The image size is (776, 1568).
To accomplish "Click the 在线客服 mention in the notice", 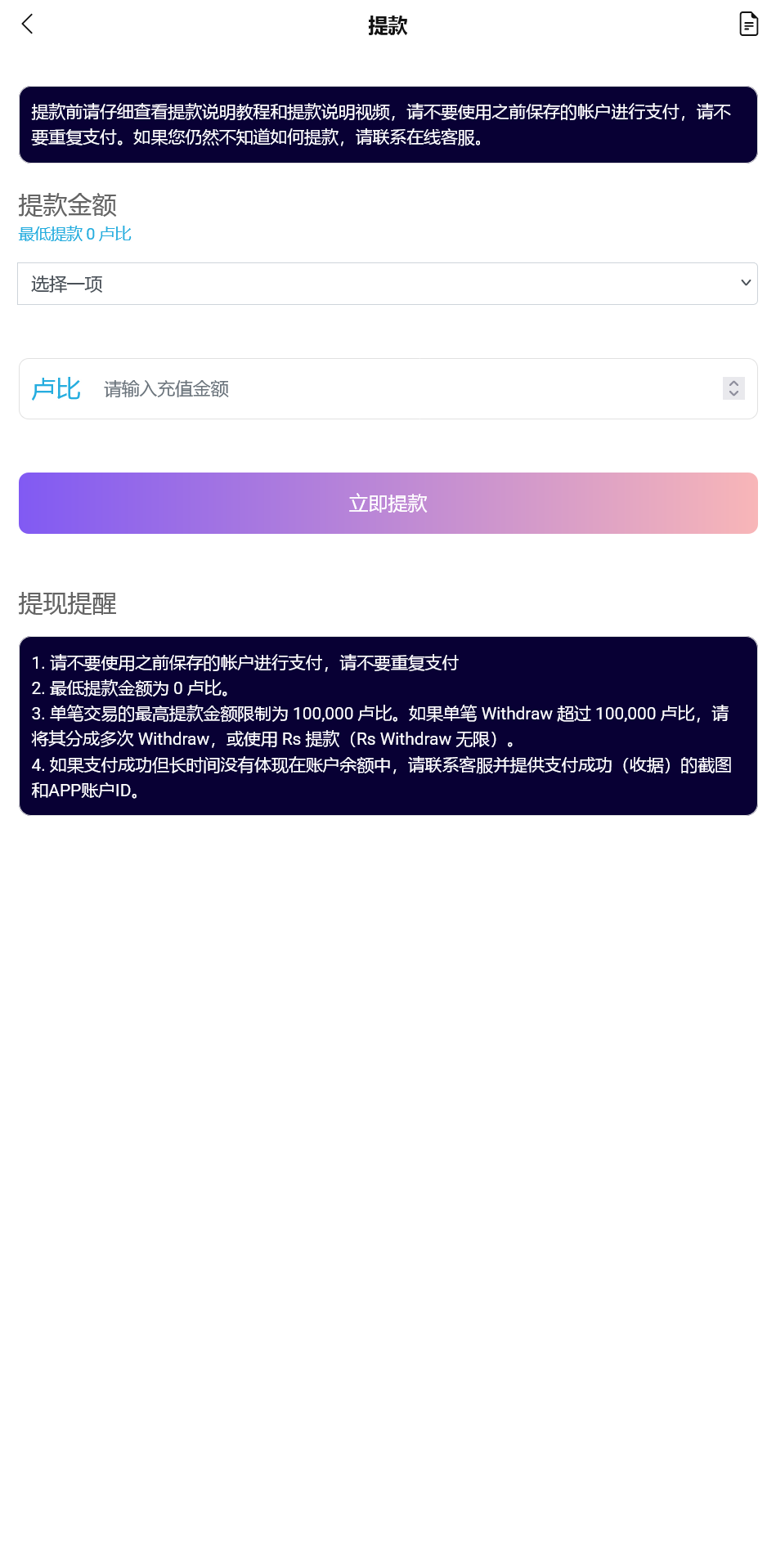I will click(x=447, y=139).
